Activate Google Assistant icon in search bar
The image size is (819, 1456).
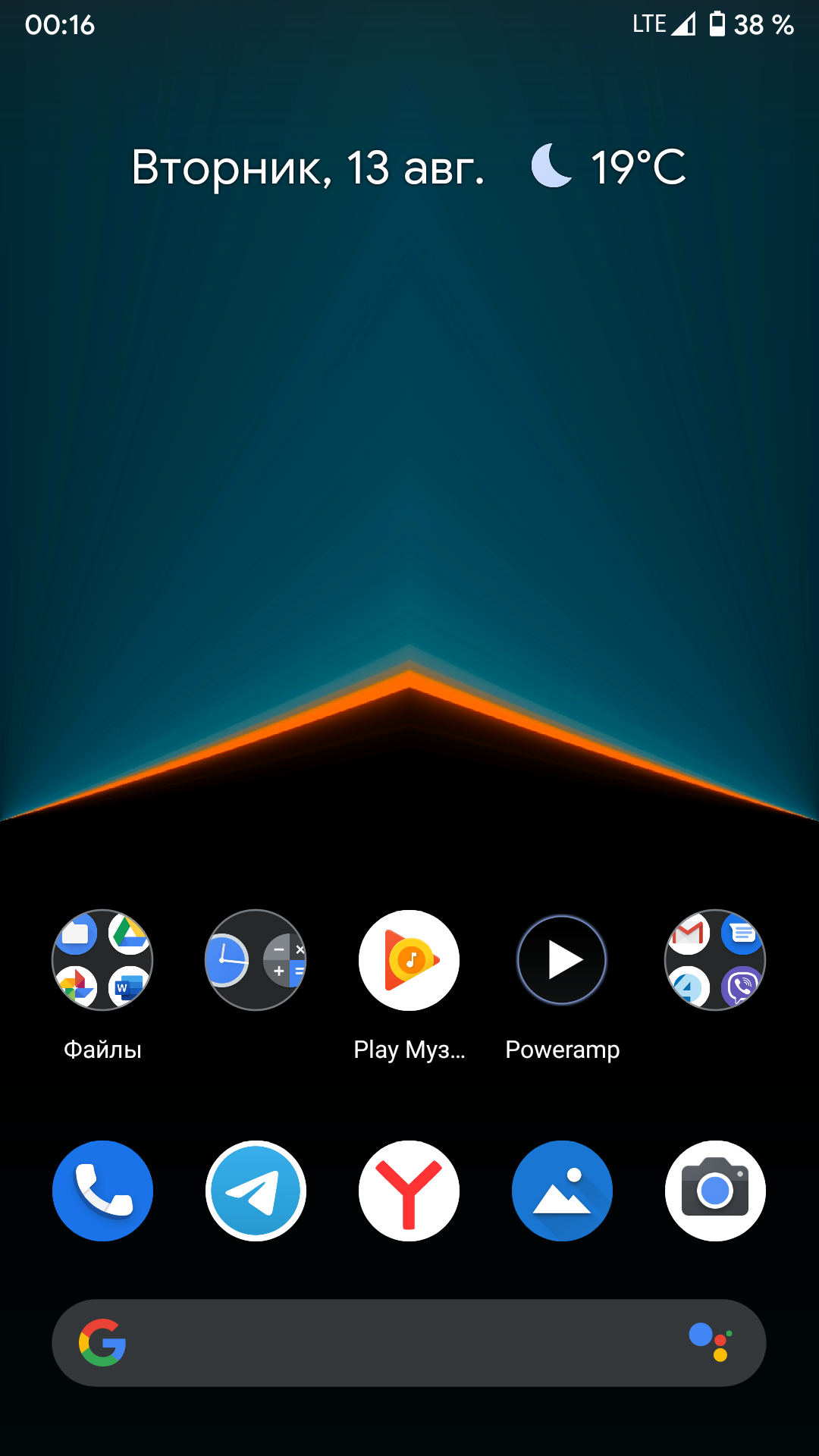click(711, 1342)
